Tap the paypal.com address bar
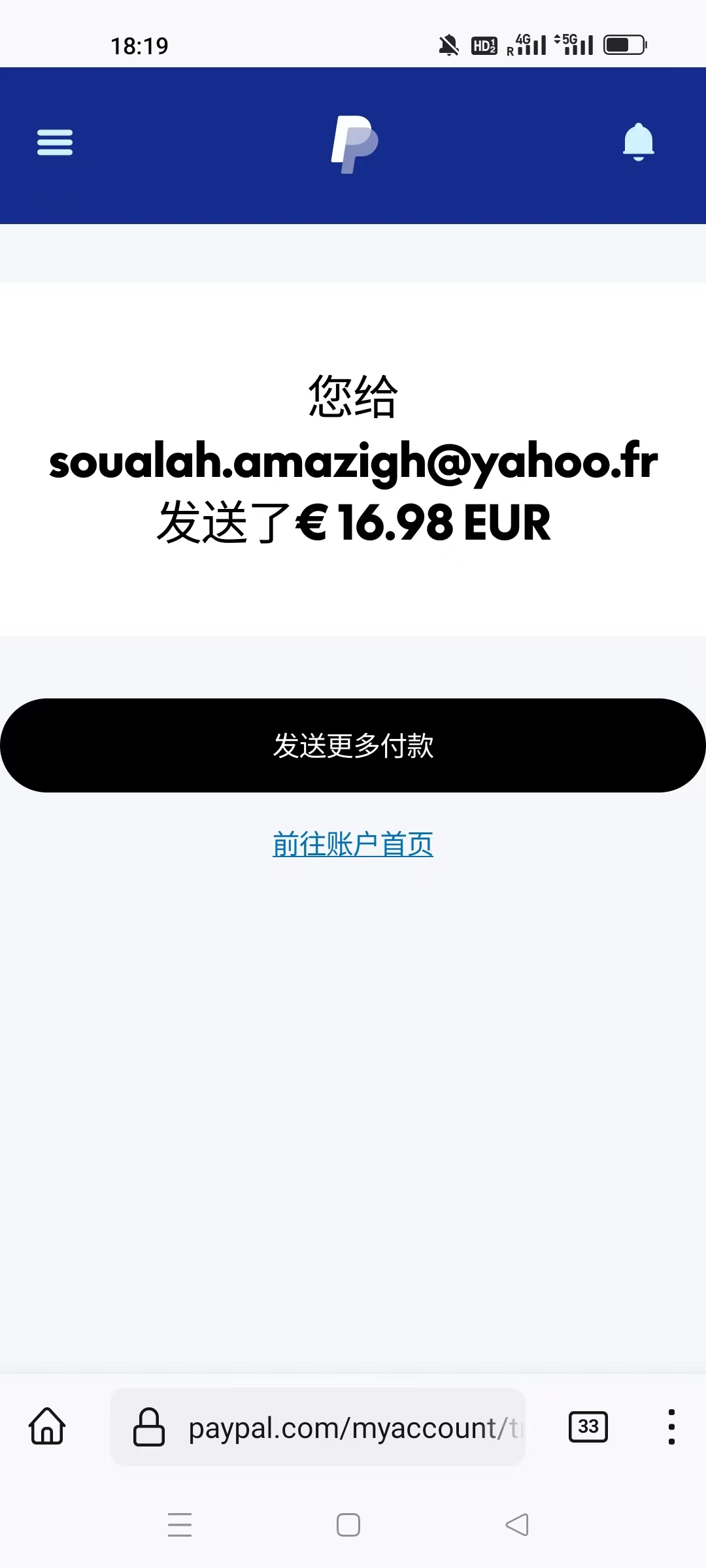706x1568 pixels. click(340, 1428)
